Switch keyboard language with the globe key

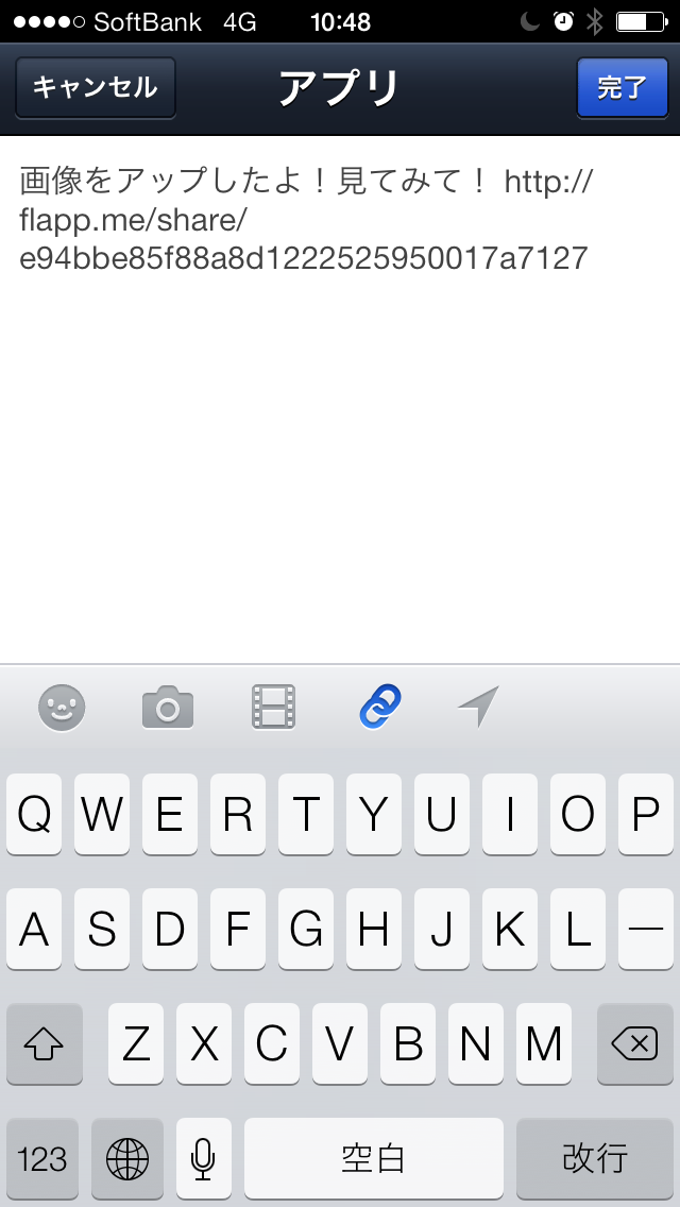point(127,1159)
